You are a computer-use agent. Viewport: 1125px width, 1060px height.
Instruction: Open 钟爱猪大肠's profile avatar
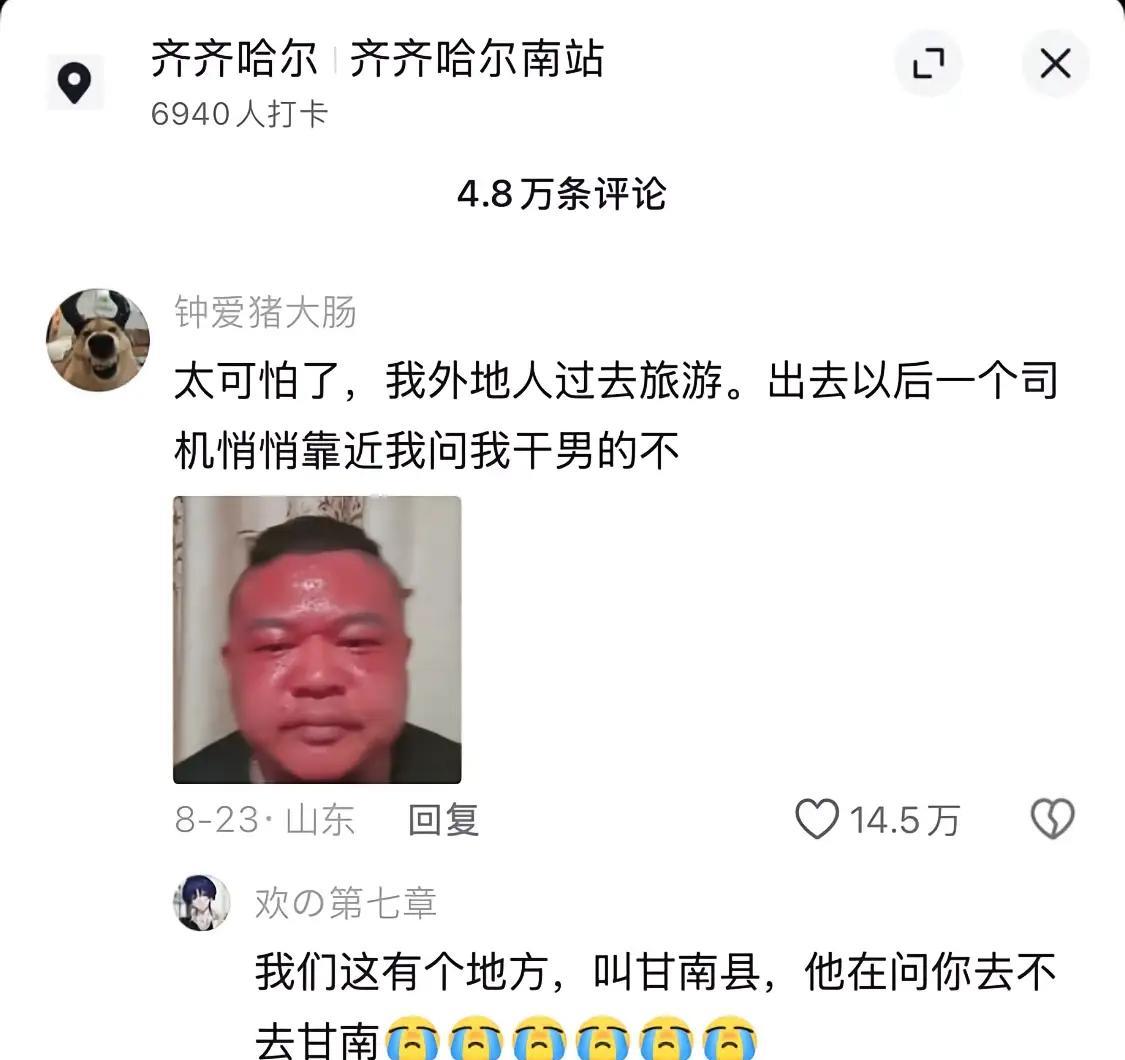click(x=97, y=339)
